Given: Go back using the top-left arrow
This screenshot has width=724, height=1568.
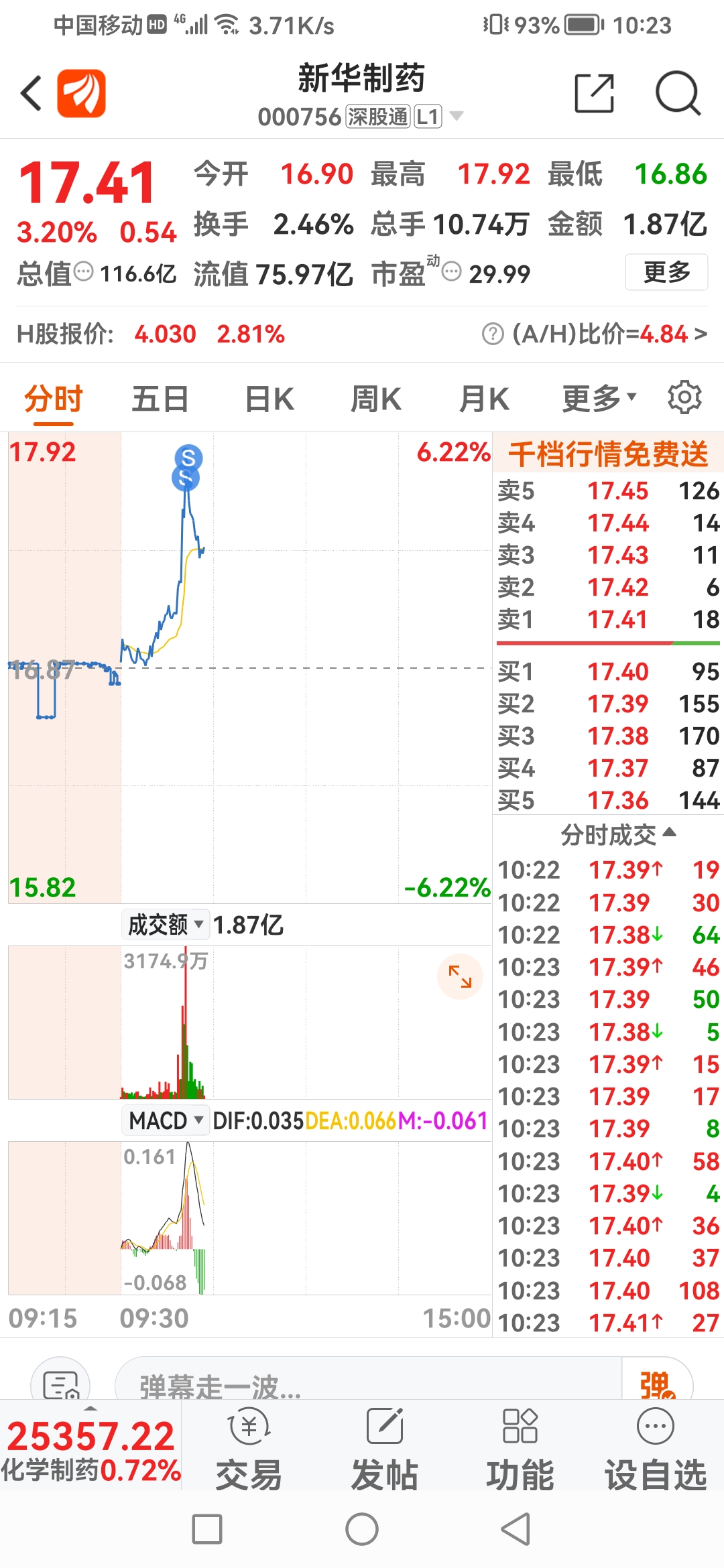Looking at the screenshot, I should click(x=31, y=93).
